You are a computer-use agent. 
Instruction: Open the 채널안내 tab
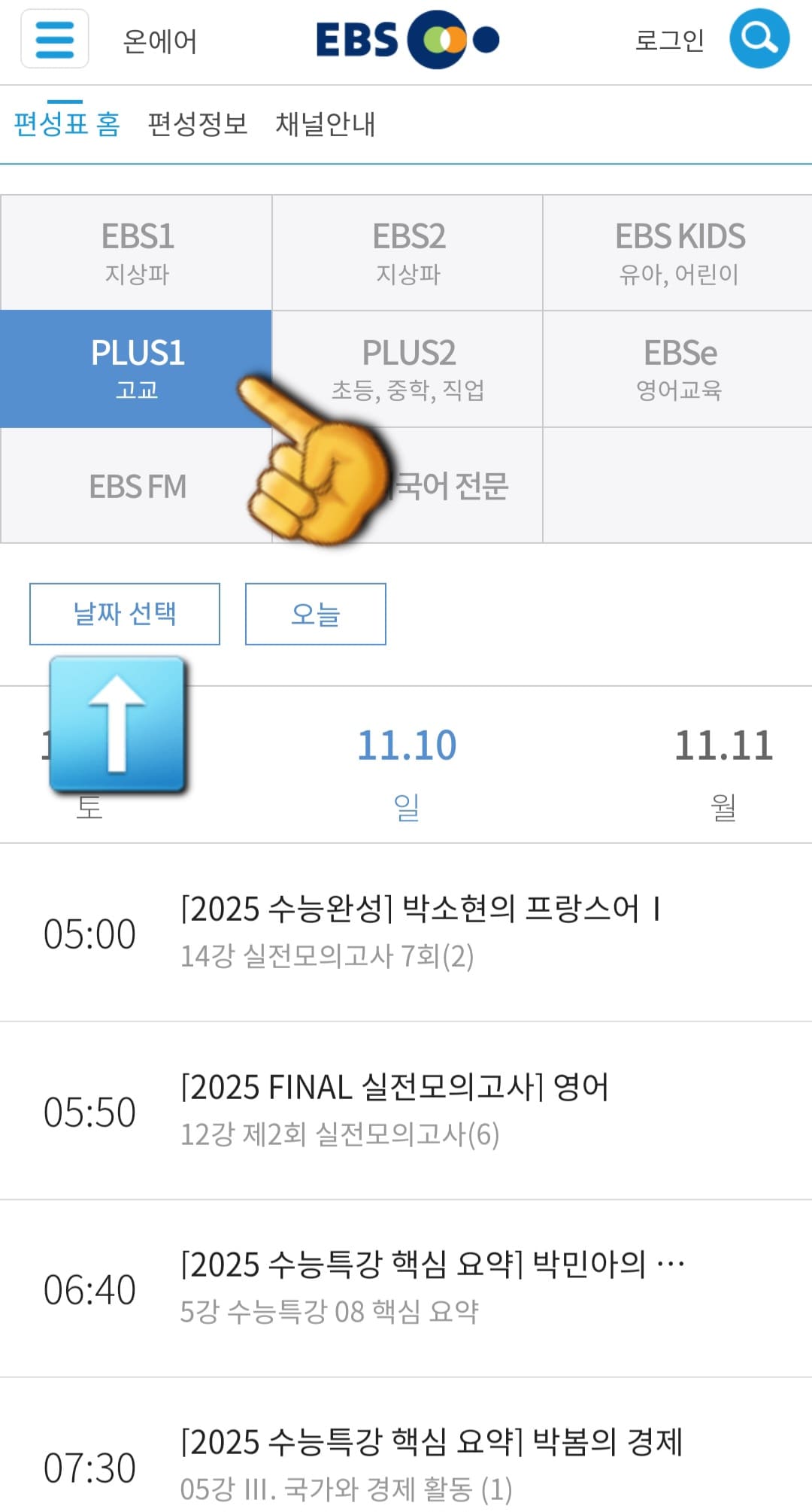(326, 126)
